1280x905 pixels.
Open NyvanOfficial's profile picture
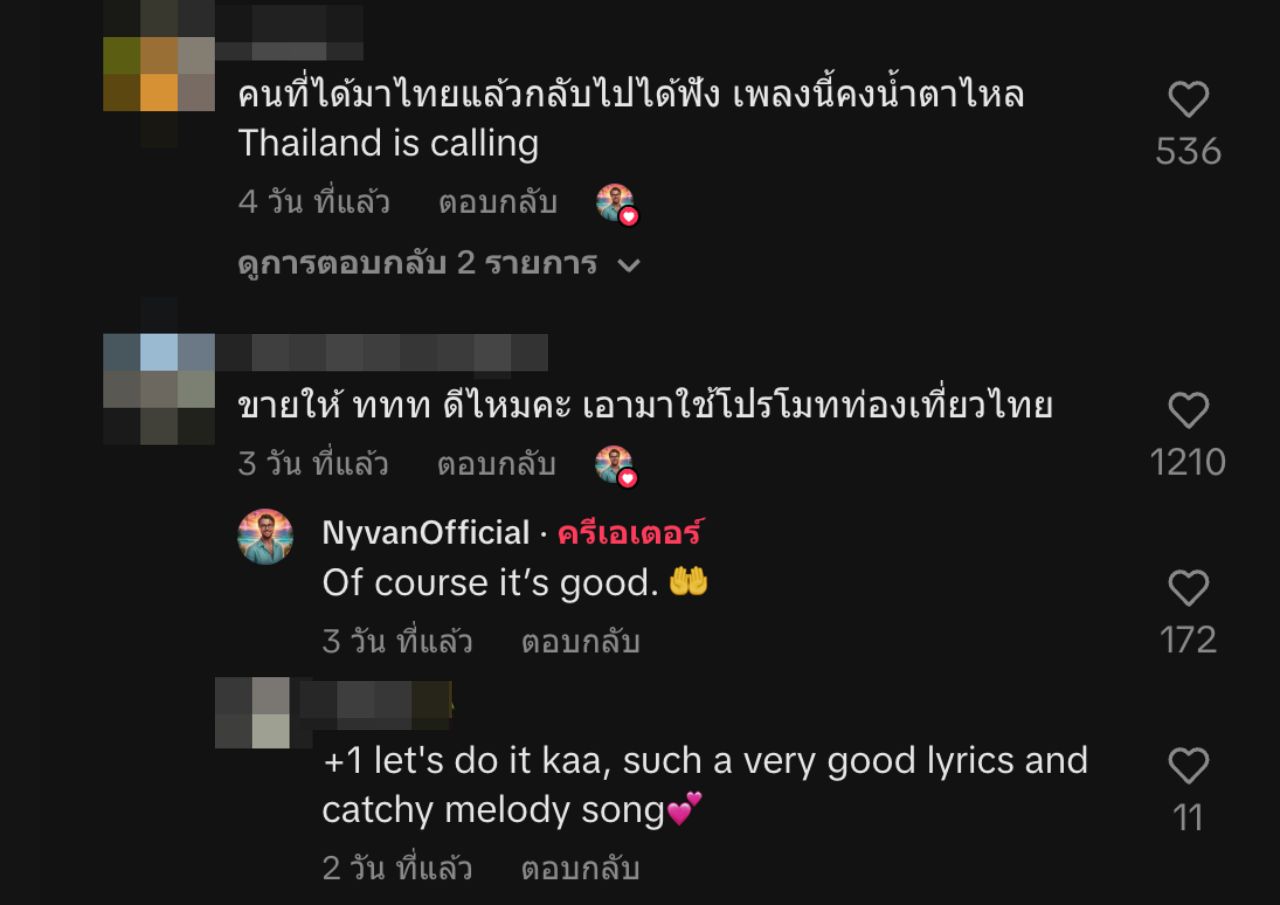(265, 537)
